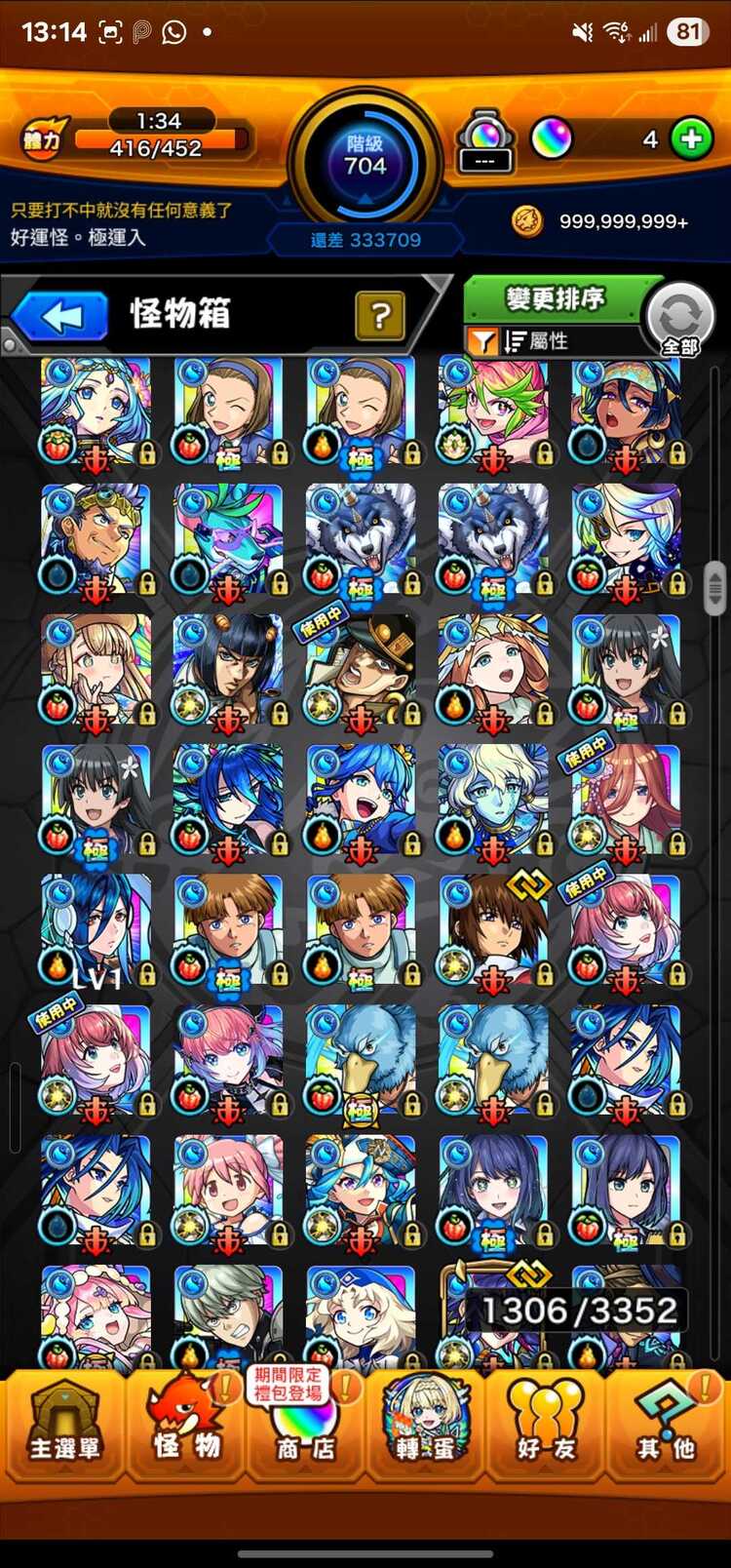
Task: Switch to the 主選單 tab
Action: (x=64, y=1426)
